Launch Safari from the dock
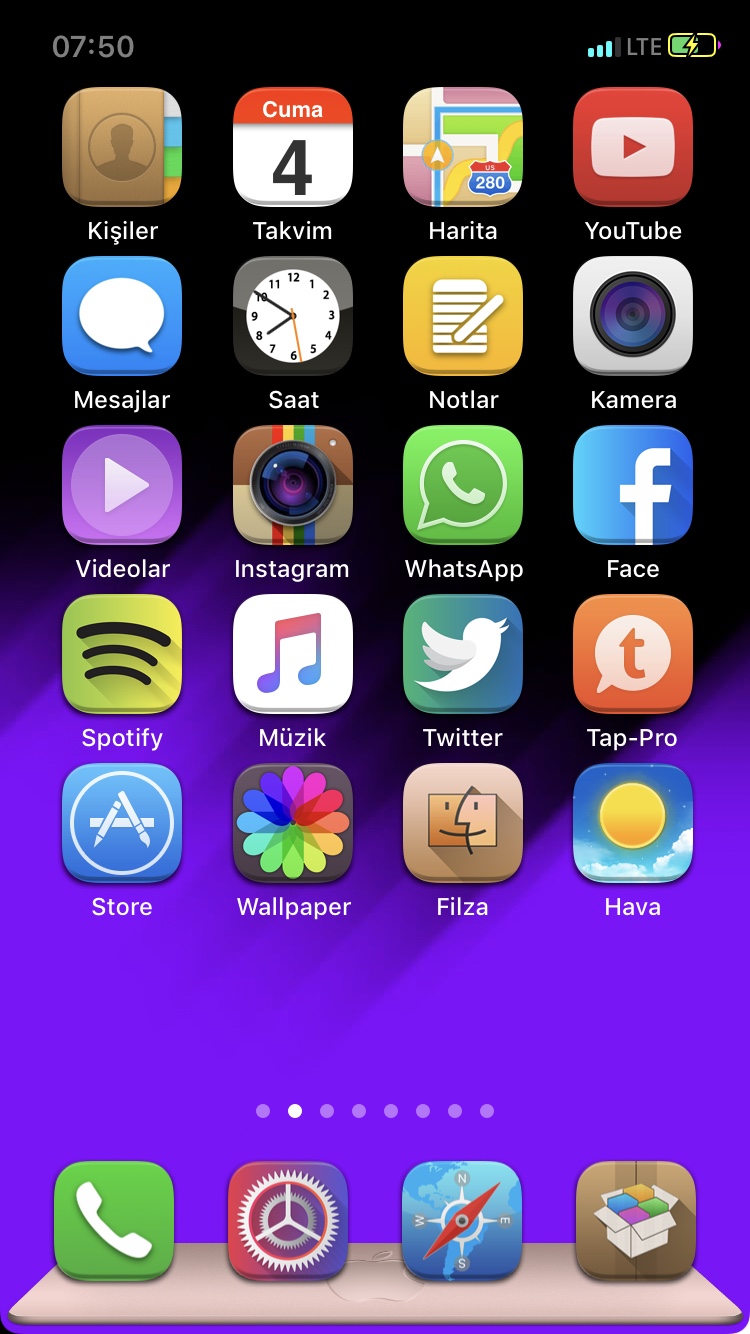The image size is (750, 1334). coord(461,1220)
